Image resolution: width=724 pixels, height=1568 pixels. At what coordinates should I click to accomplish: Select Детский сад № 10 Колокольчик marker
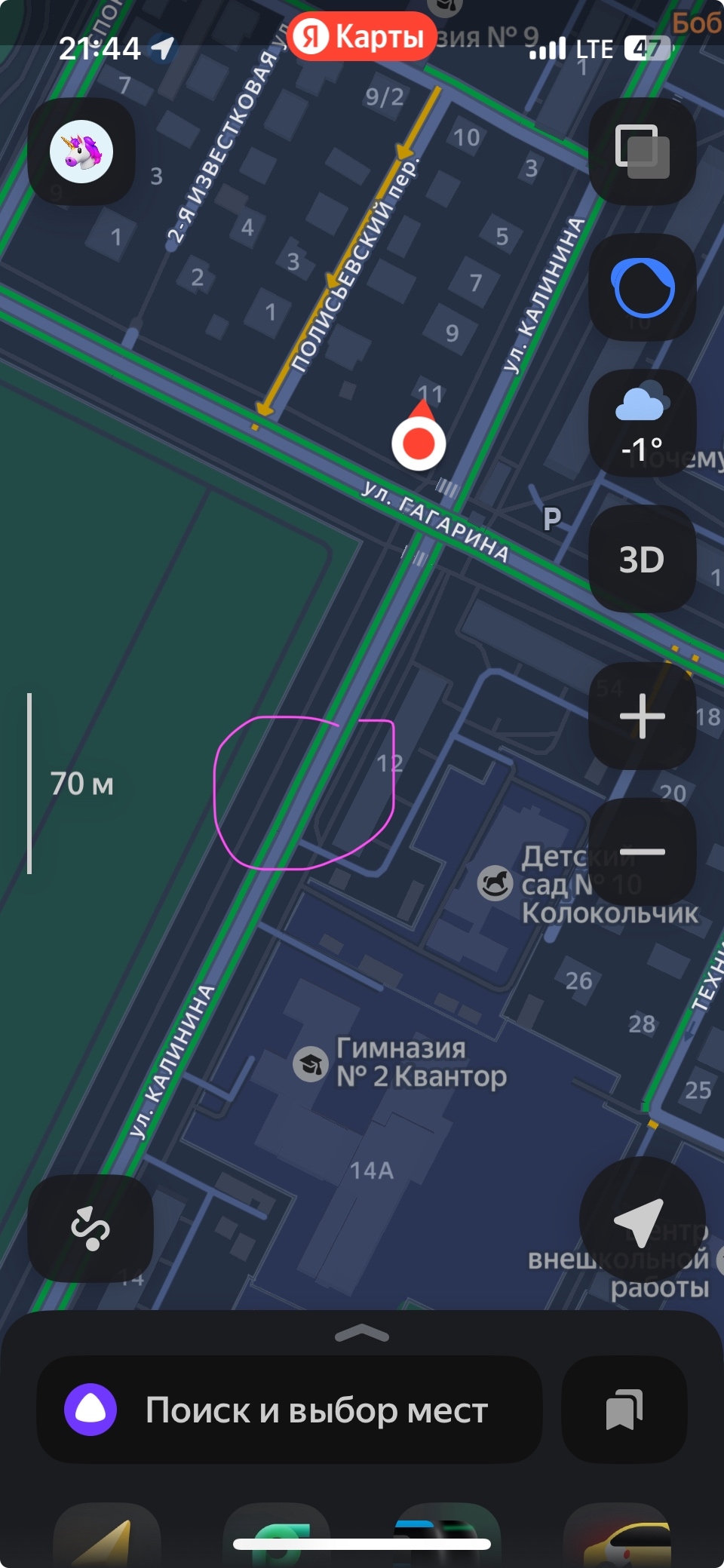[x=495, y=883]
